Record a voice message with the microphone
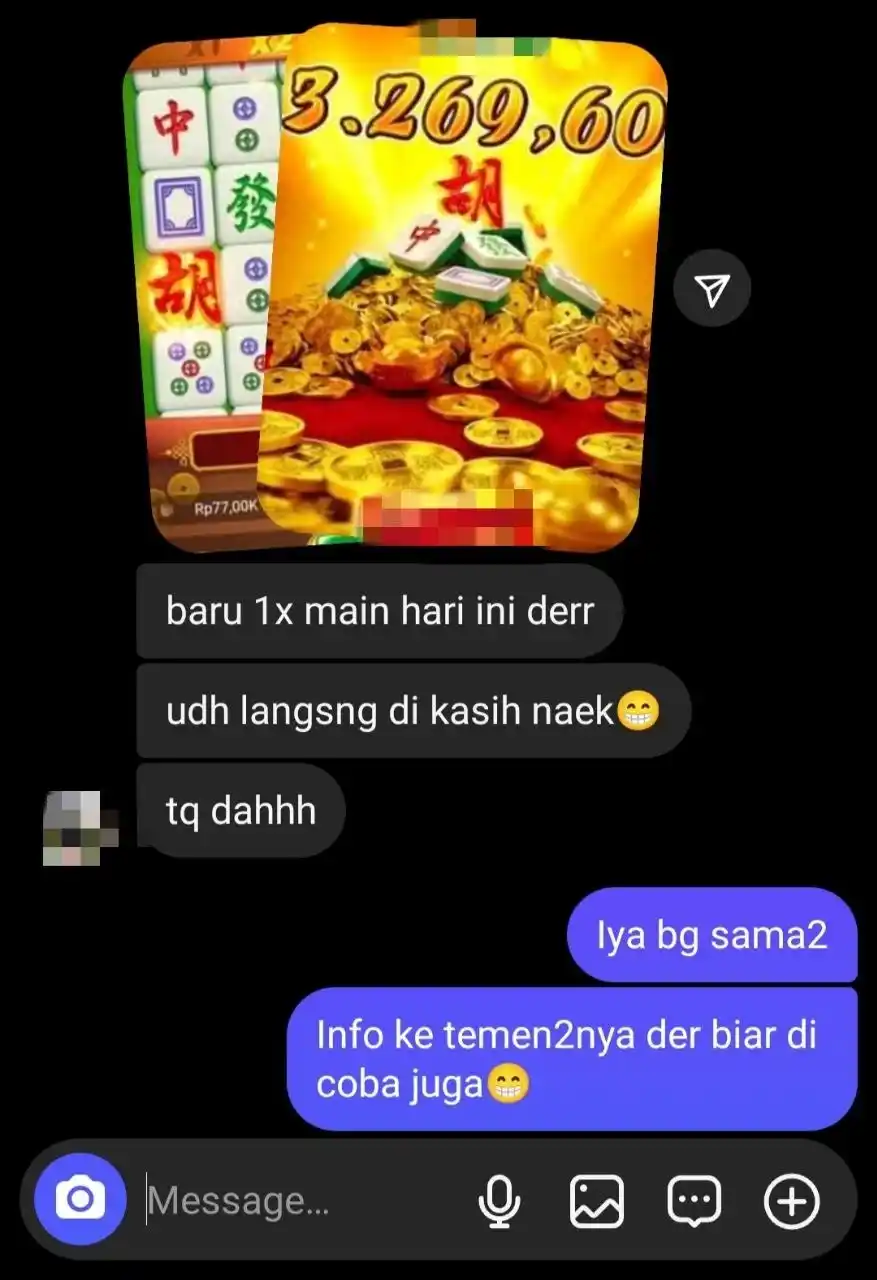Image resolution: width=877 pixels, height=1280 pixels. 499,1200
